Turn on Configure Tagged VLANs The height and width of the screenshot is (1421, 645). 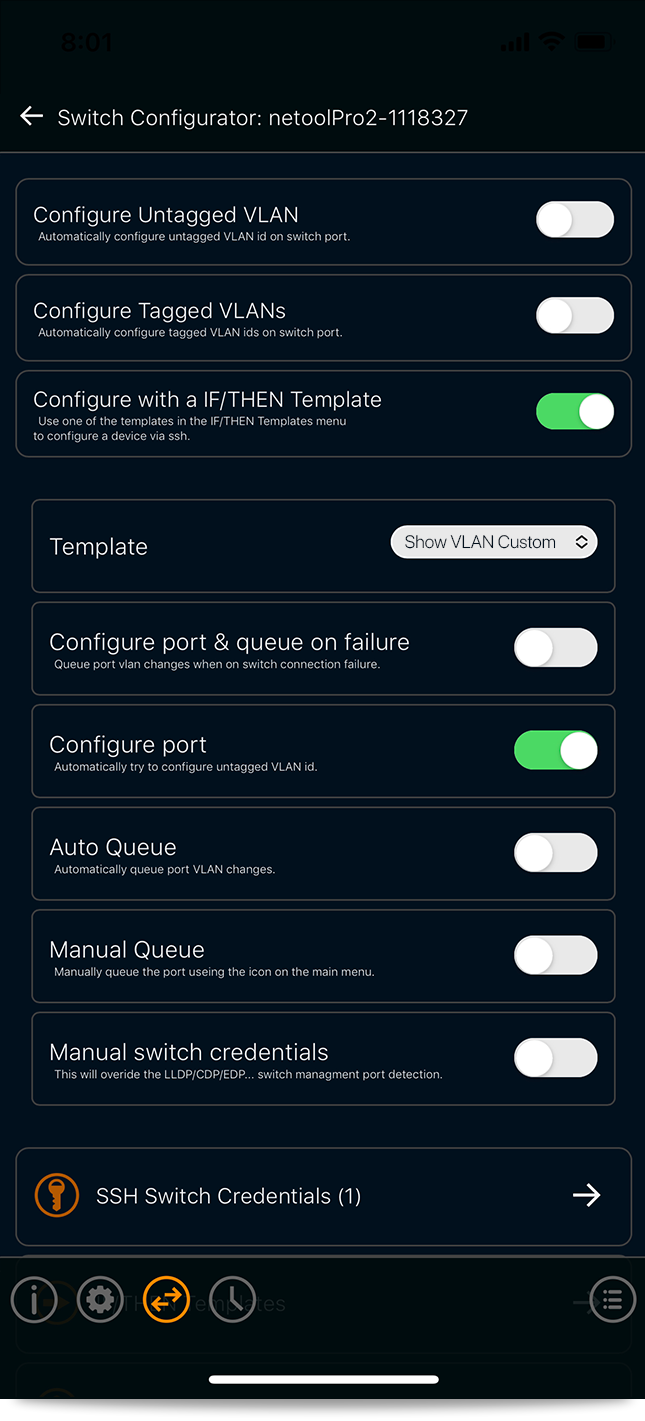(575, 316)
